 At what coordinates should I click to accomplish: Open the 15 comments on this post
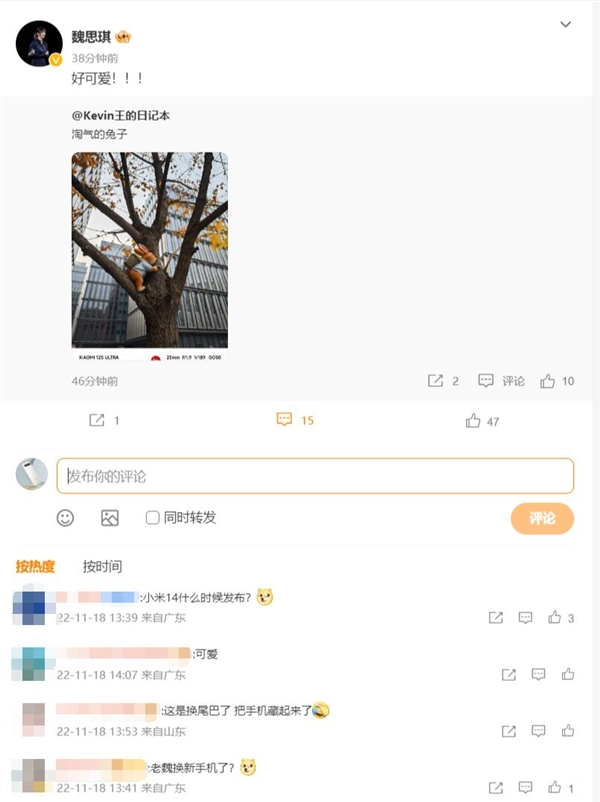click(295, 421)
